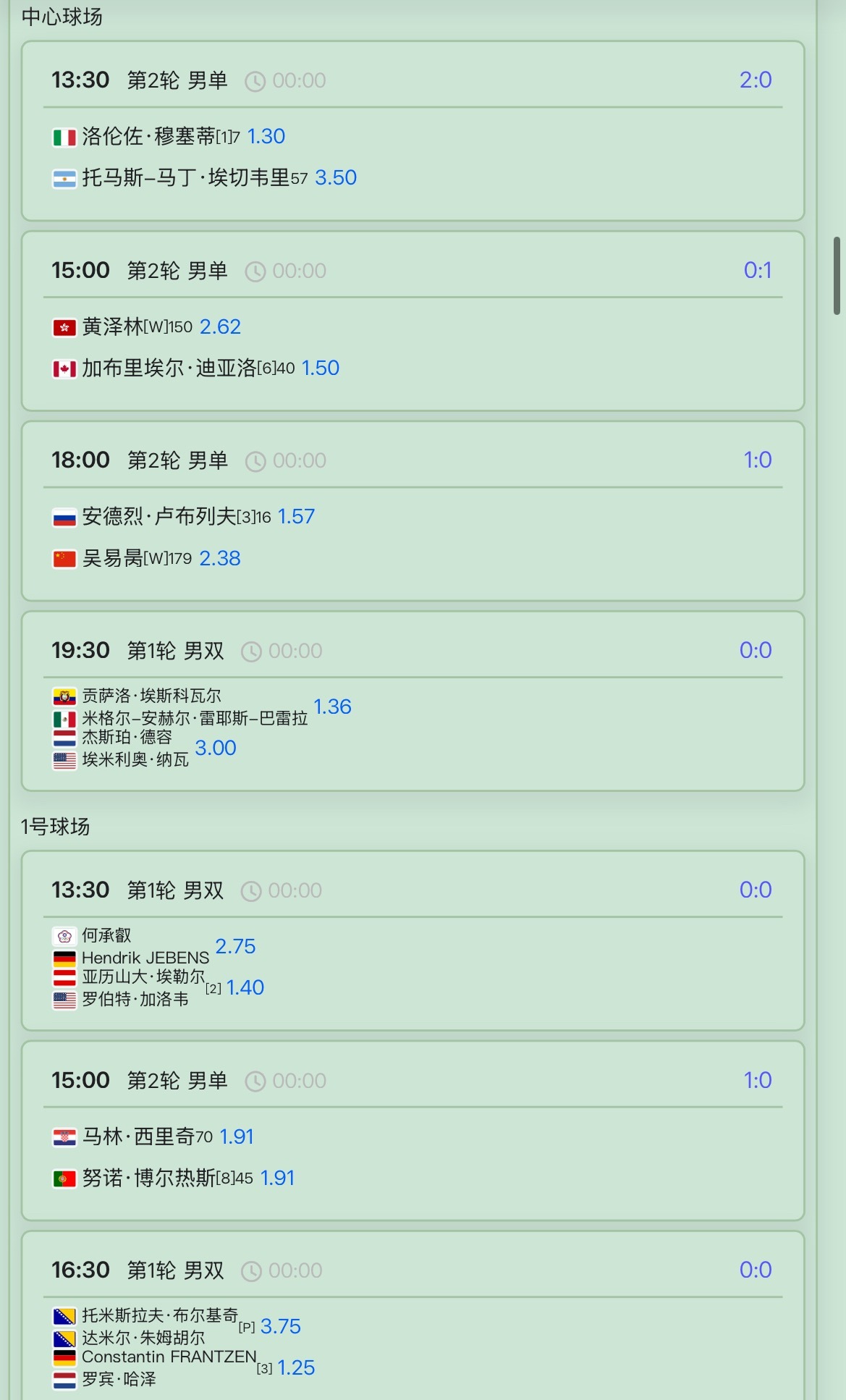Image resolution: width=846 pixels, height=1400 pixels.
Task: Click the Portugal flag beside 努诺·博尔热斯
Action: pyautogui.click(x=64, y=1178)
